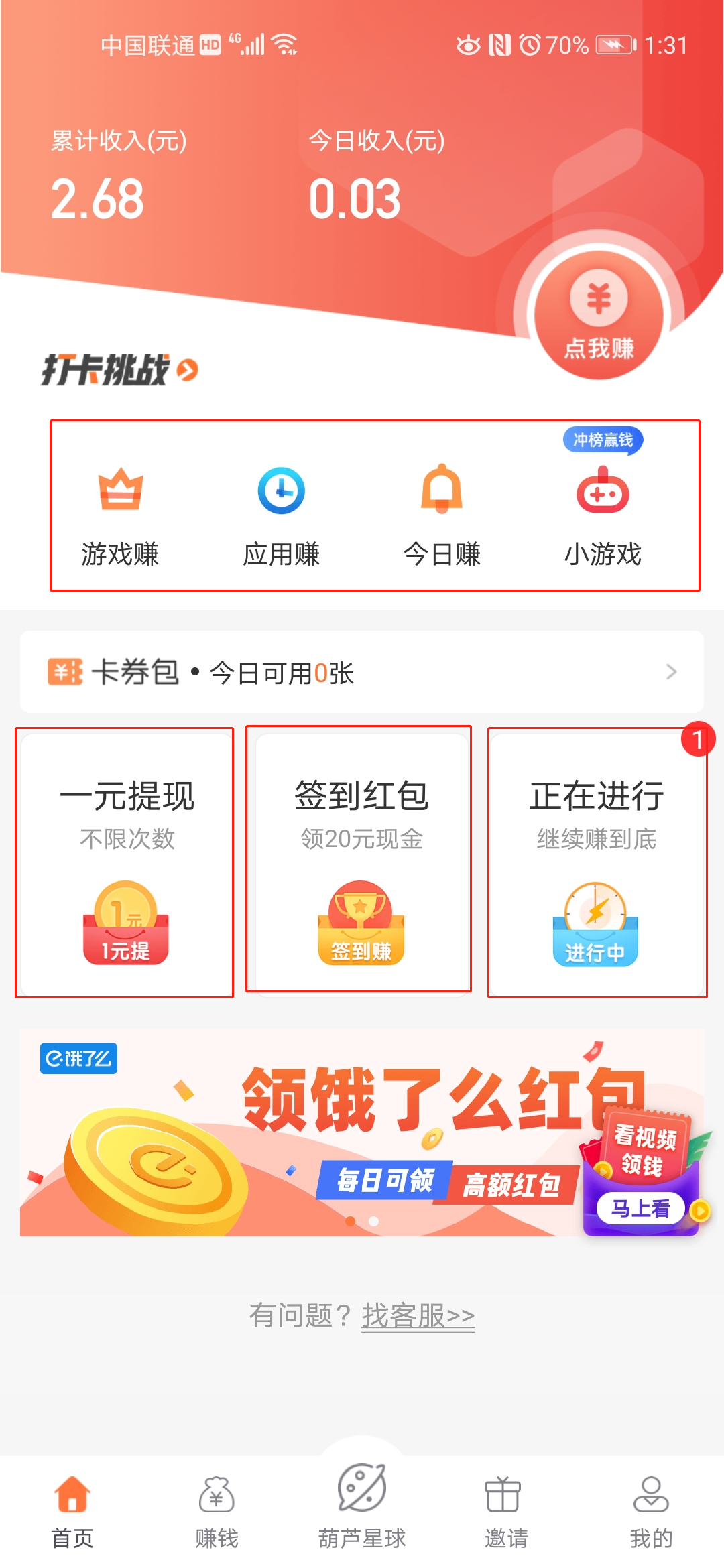Open 小游戏 mini games
The image size is (724, 1568).
click(x=603, y=516)
